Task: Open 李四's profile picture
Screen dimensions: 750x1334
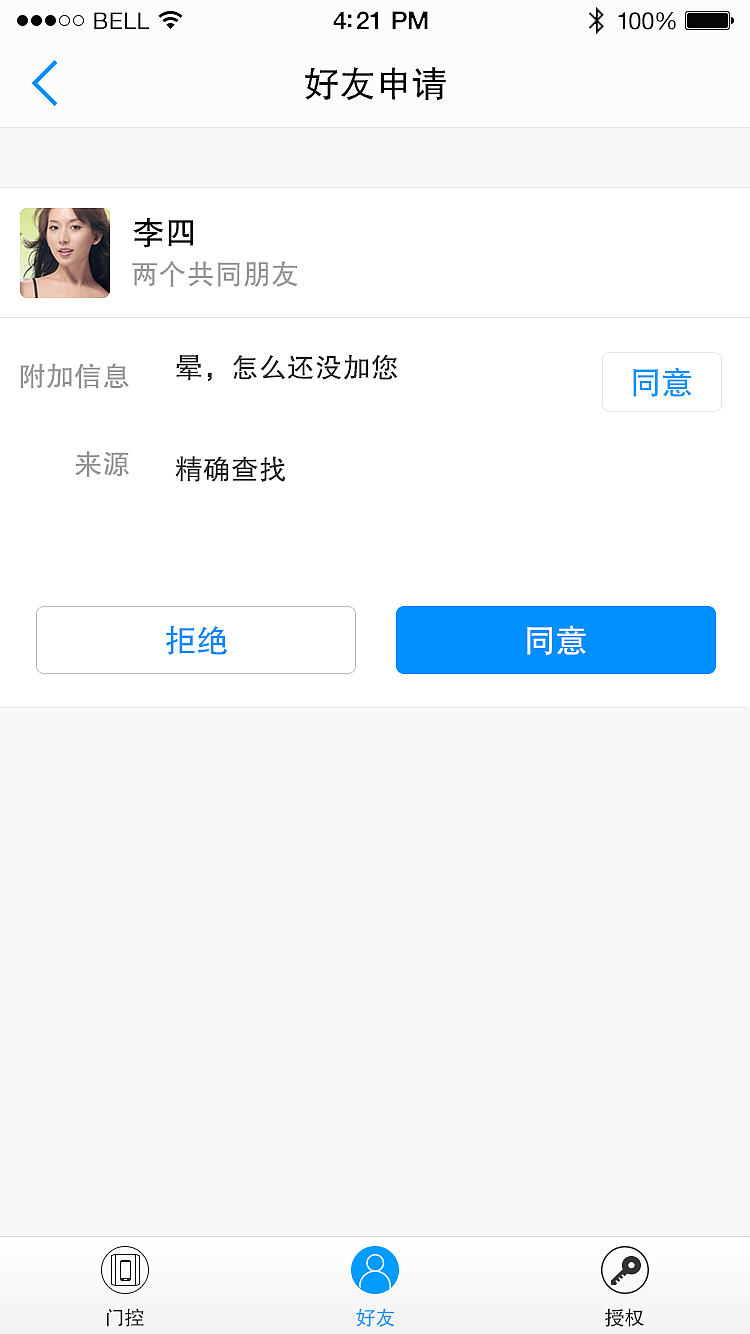Action: coord(64,253)
